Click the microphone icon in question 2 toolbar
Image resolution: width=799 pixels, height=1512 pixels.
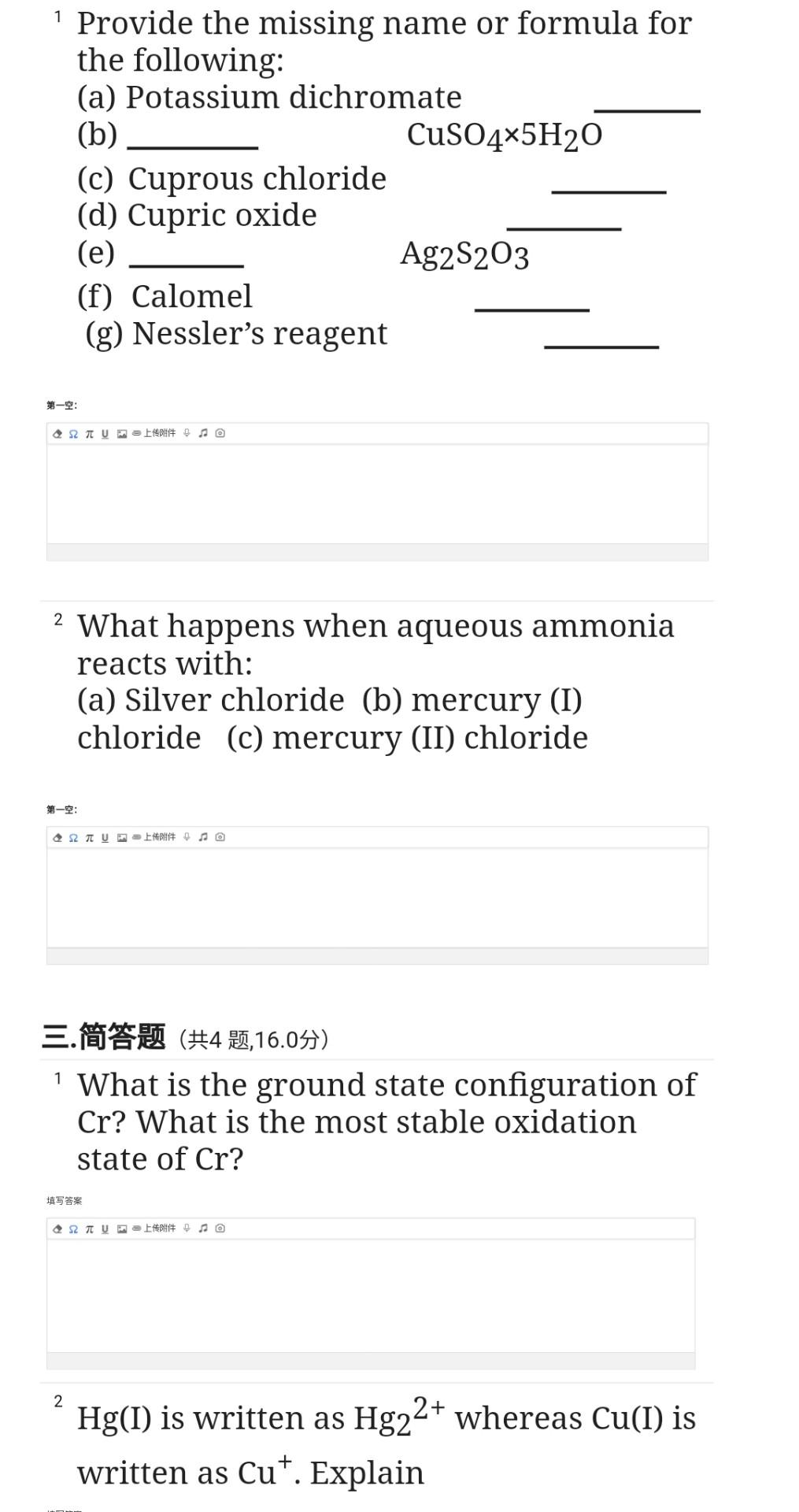186,837
